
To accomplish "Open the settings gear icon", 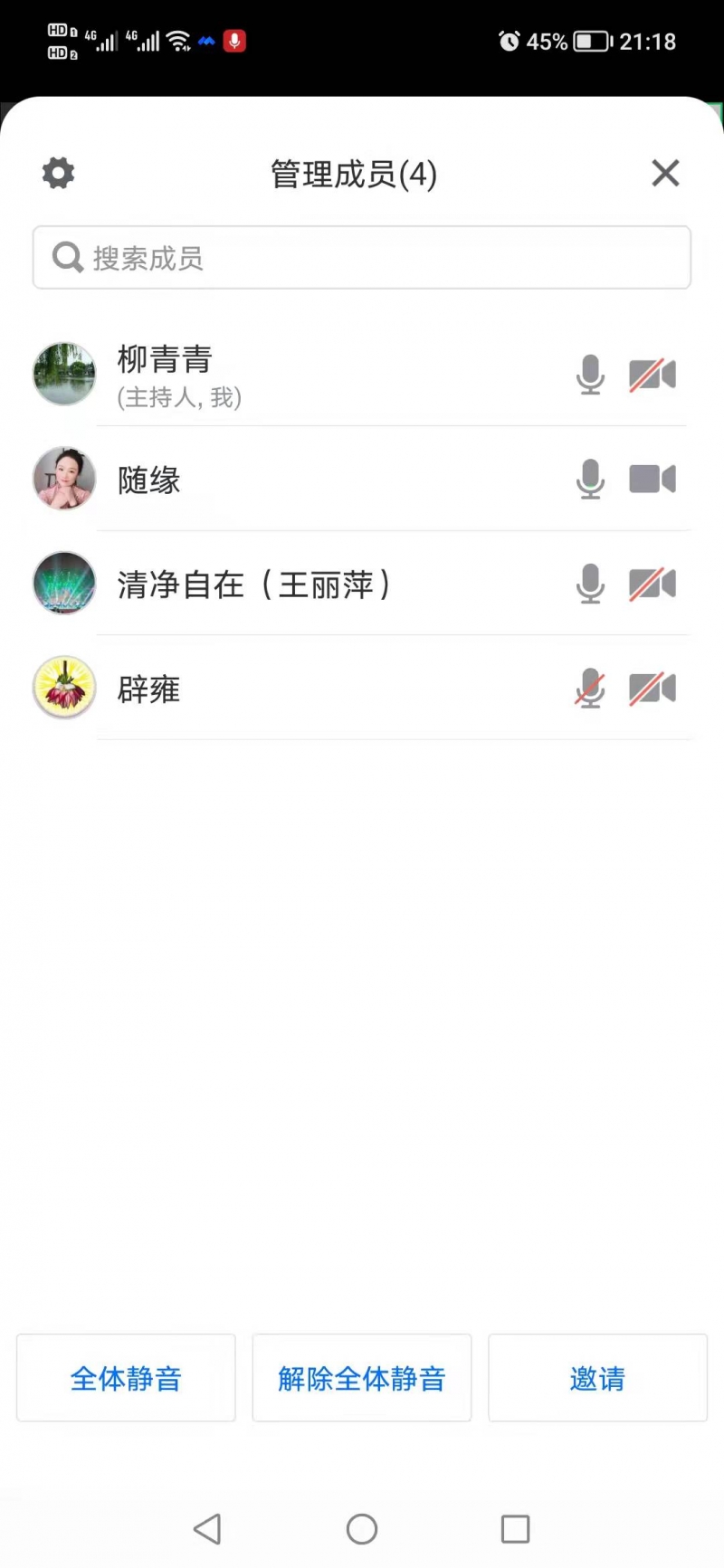I will click(57, 173).
